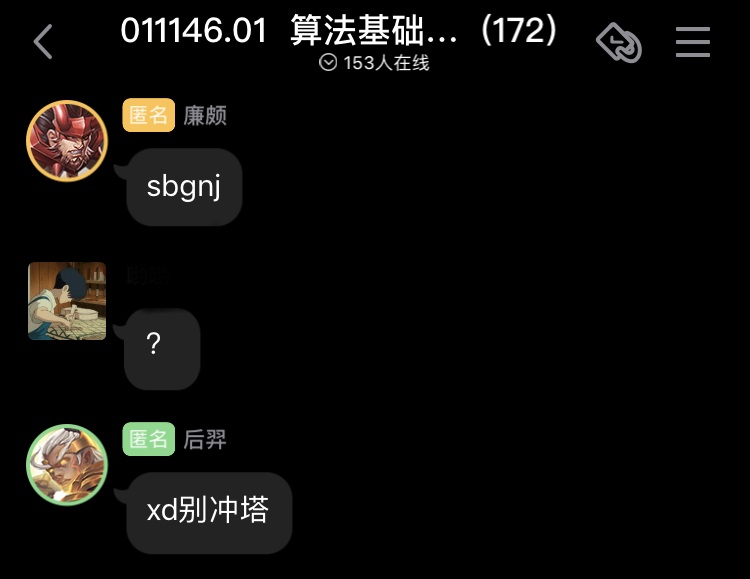Go back from the group chat
750x579 pixels.
pos(43,42)
